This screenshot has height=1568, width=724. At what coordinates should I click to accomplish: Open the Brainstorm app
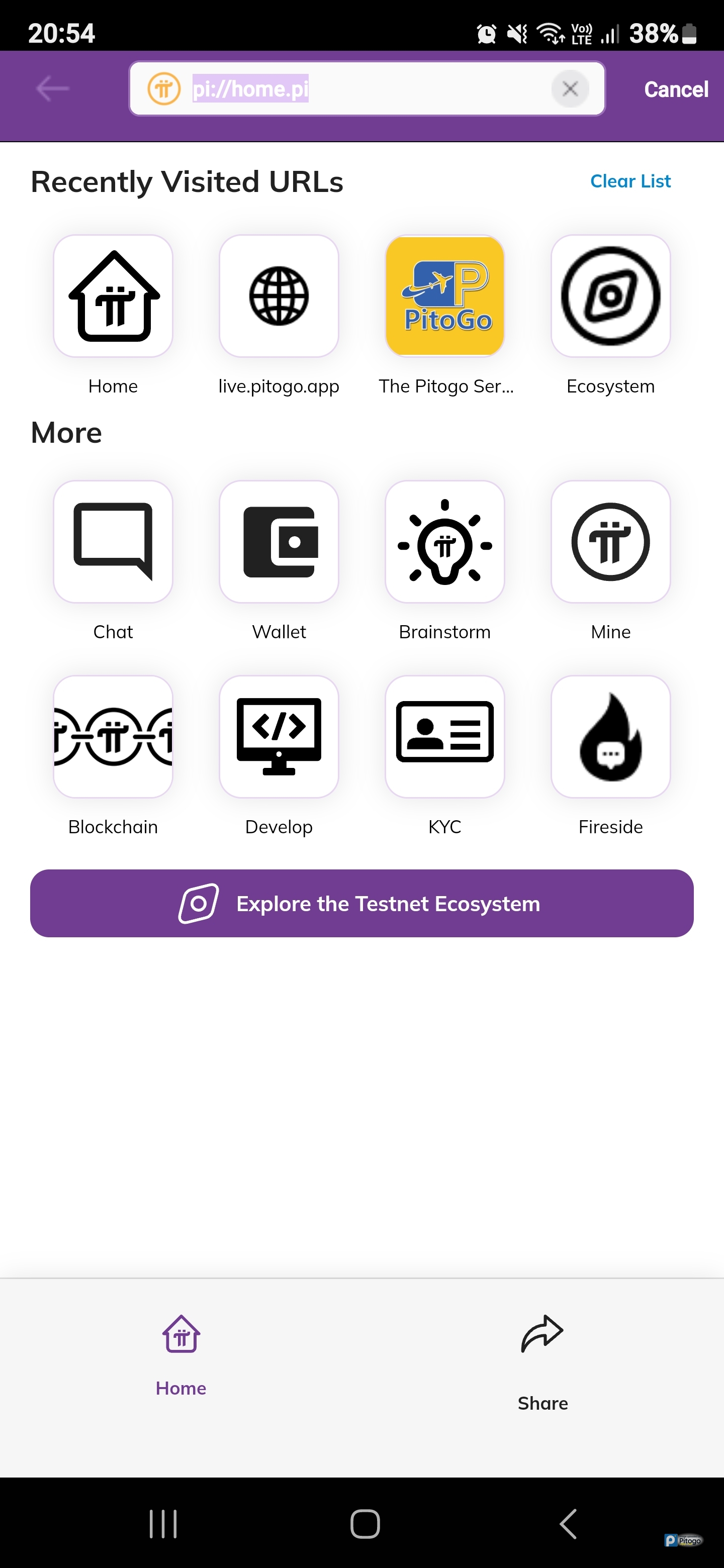click(x=444, y=542)
